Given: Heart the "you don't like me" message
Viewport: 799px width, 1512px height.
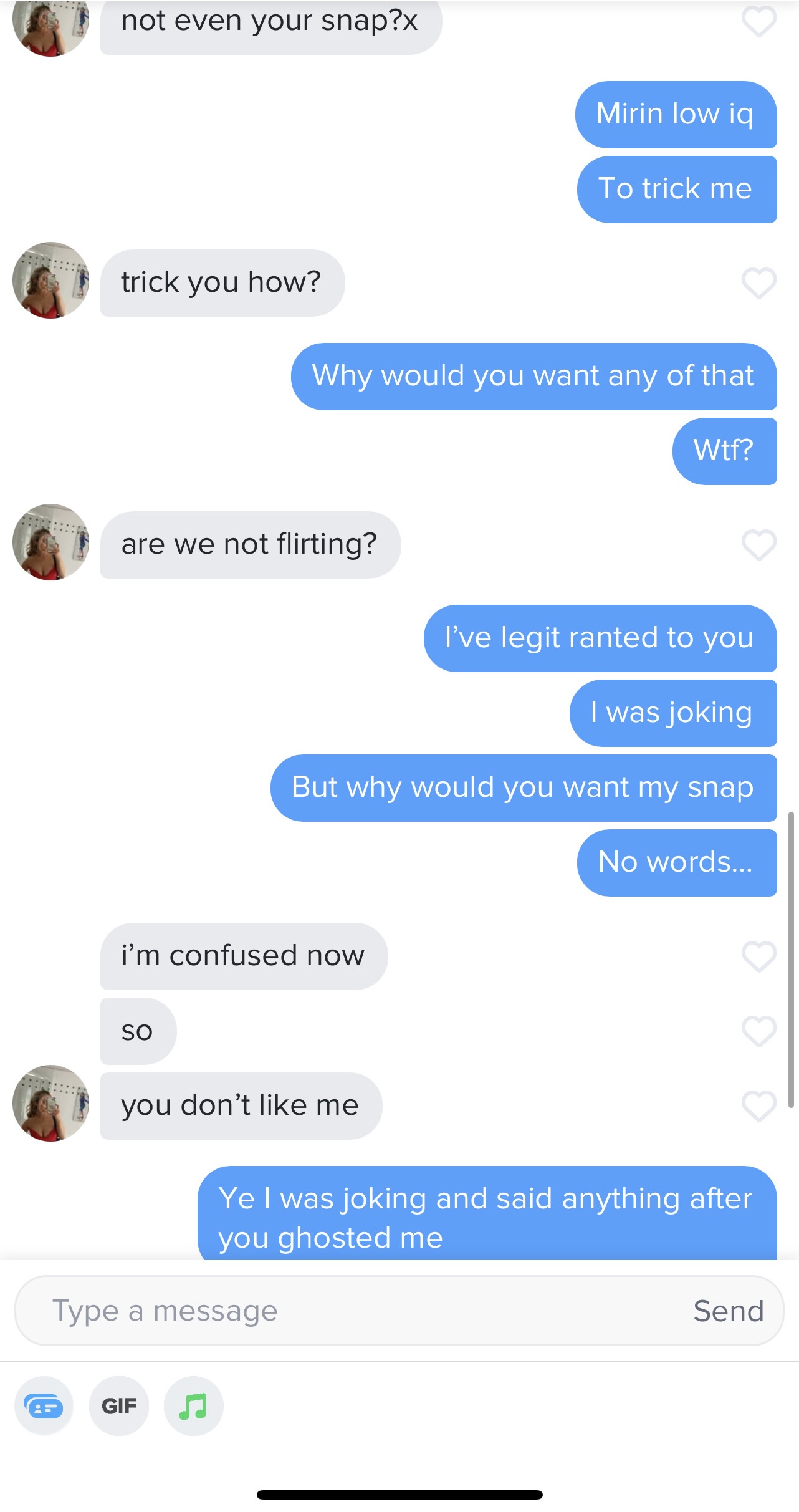Looking at the screenshot, I should (758, 1106).
